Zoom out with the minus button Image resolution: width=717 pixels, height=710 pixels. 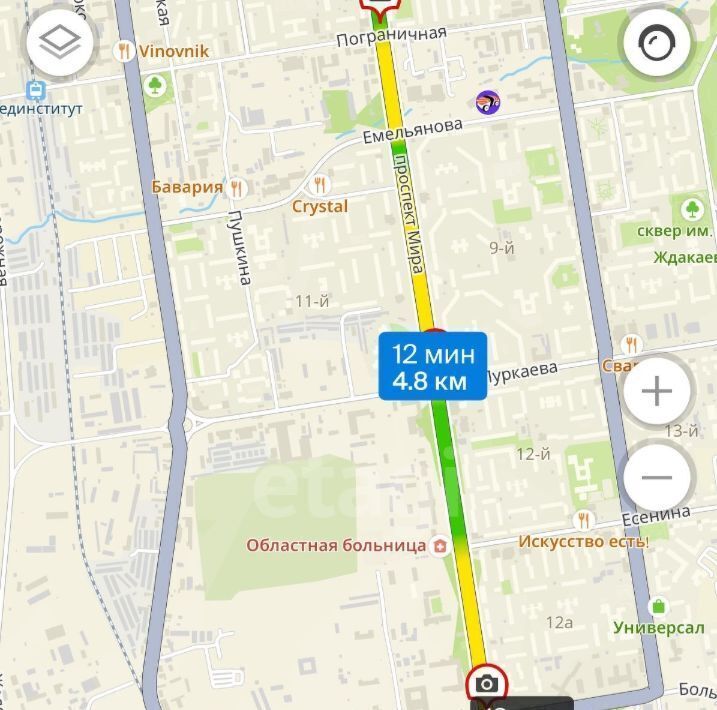point(656,477)
